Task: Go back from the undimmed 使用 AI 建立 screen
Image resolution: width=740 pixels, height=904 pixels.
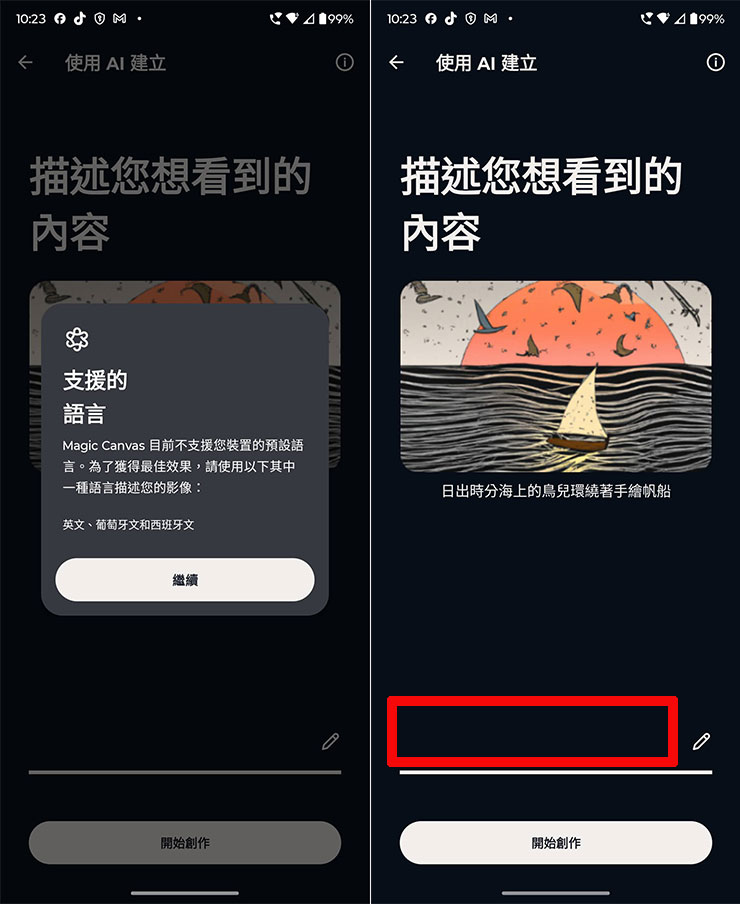Action: click(396, 62)
